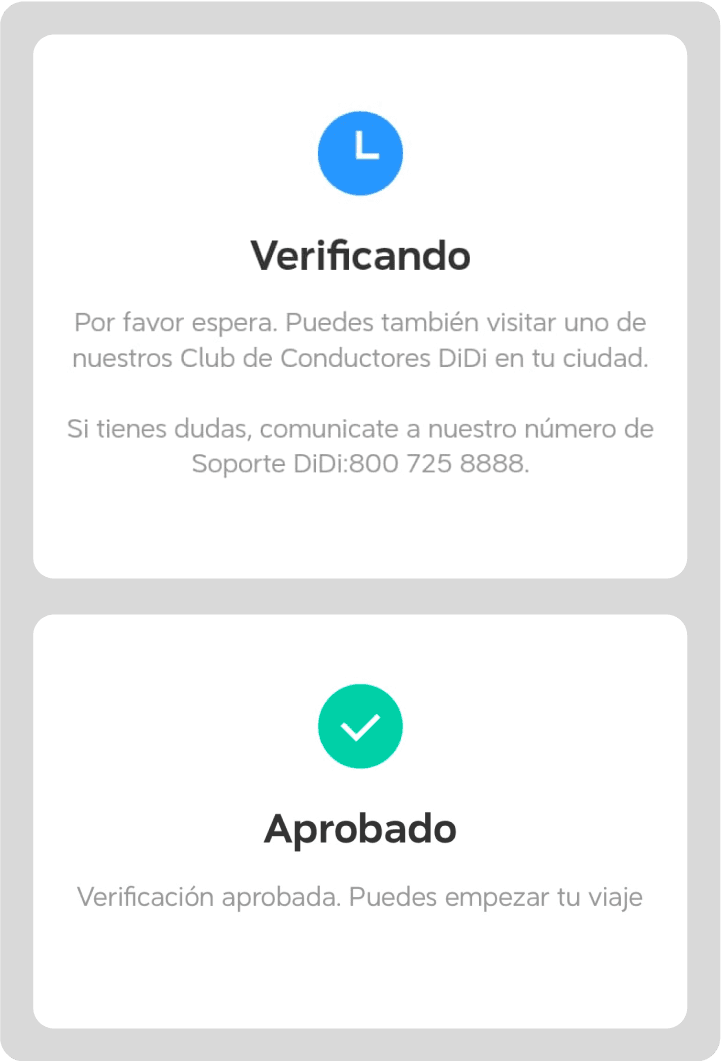The image size is (721, 1061).
Task: Tap the green circular status badge on Aprobado card
Action: pyautogui.click(x=360, y=726)
